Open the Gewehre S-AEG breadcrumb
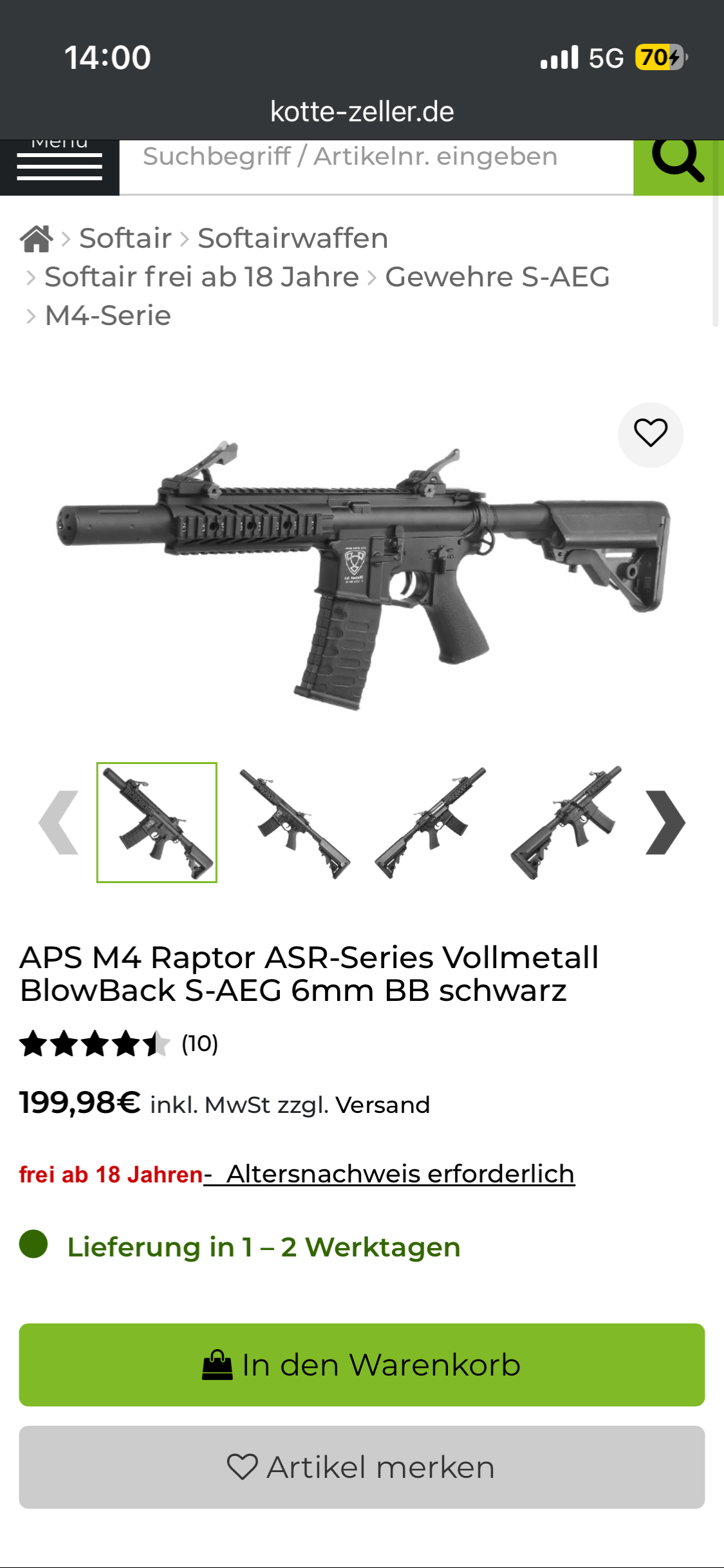The width and height of the screenshot is (724, 1568). click(497, 277)
